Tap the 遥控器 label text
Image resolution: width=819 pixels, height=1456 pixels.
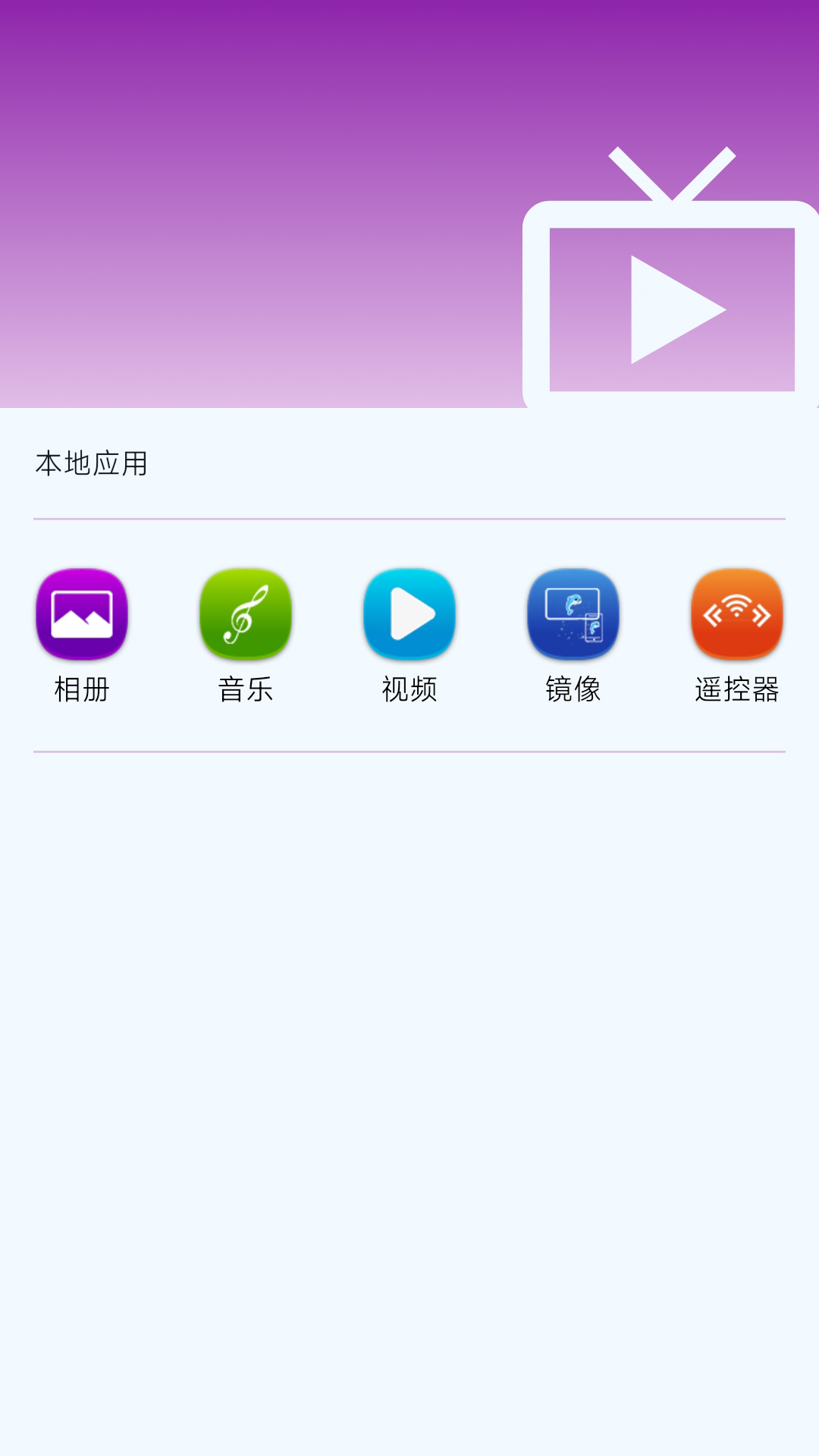736,690
